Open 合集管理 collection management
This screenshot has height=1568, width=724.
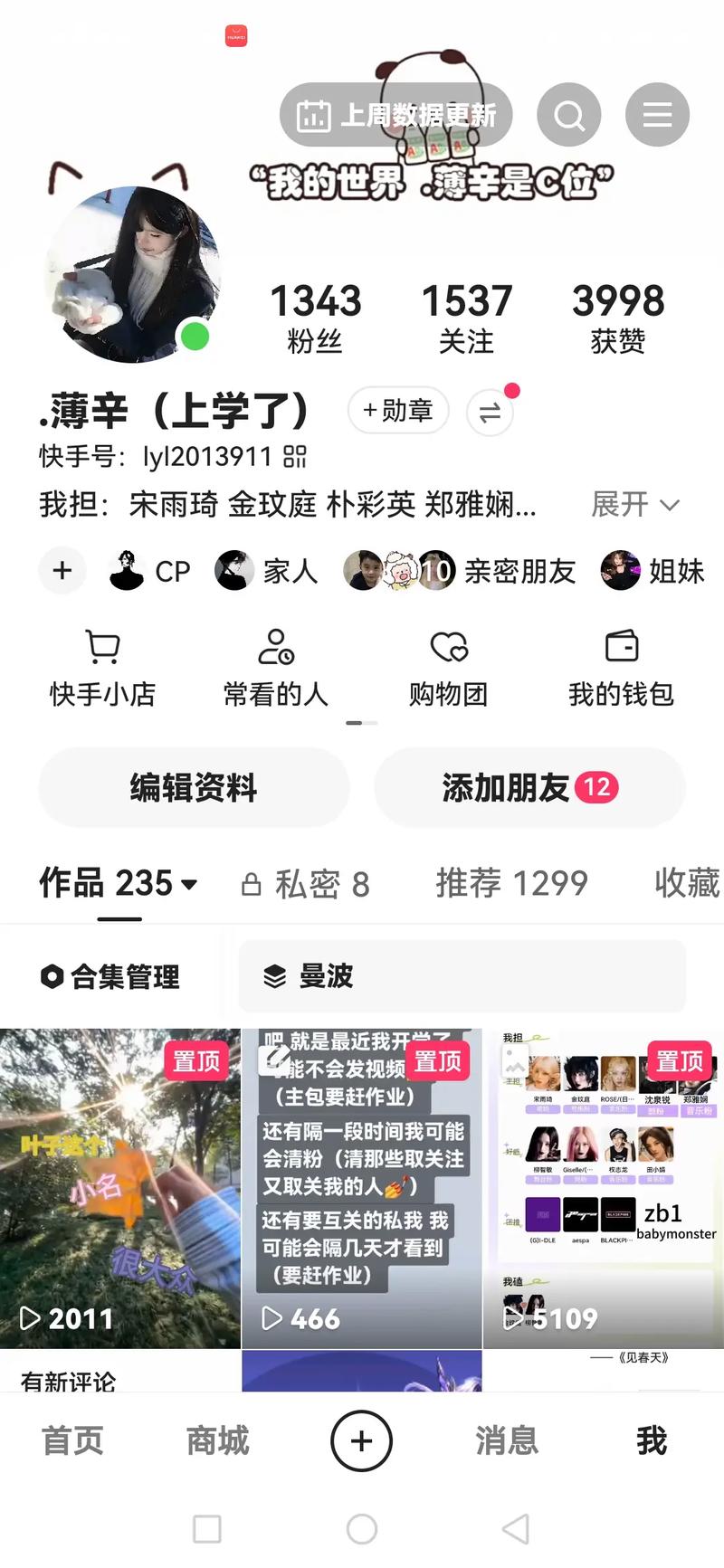tap(111, 976)
